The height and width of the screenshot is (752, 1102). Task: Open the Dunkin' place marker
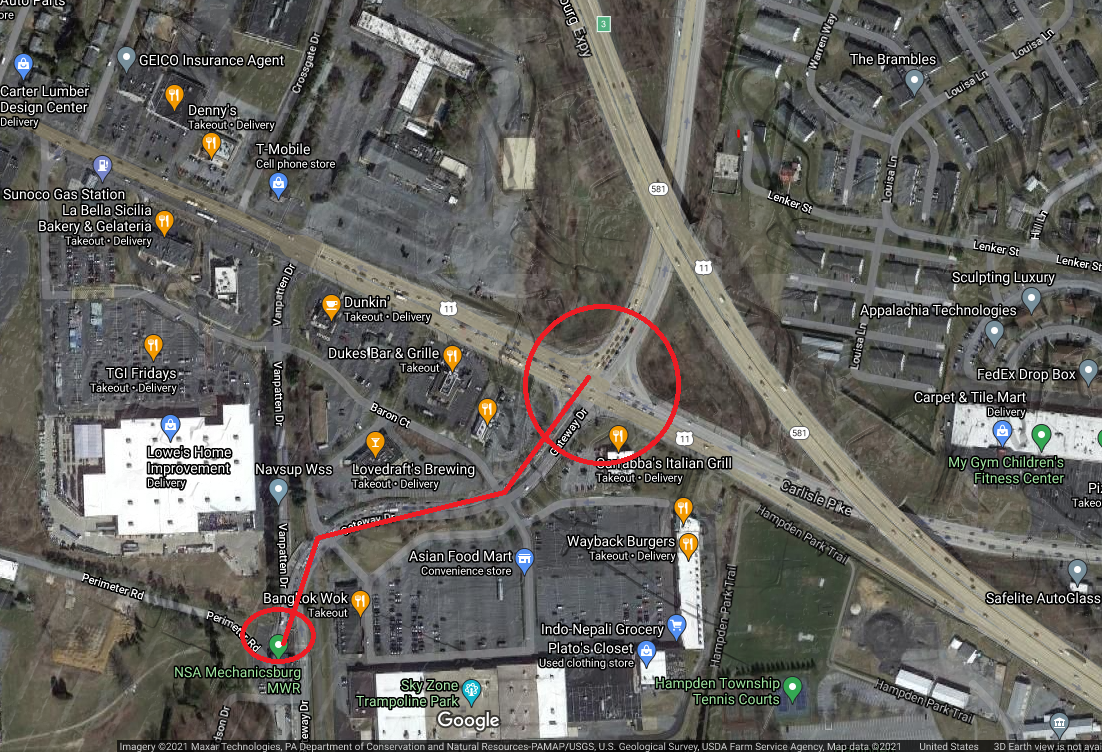pyautogui.click(x=330, y=303)
